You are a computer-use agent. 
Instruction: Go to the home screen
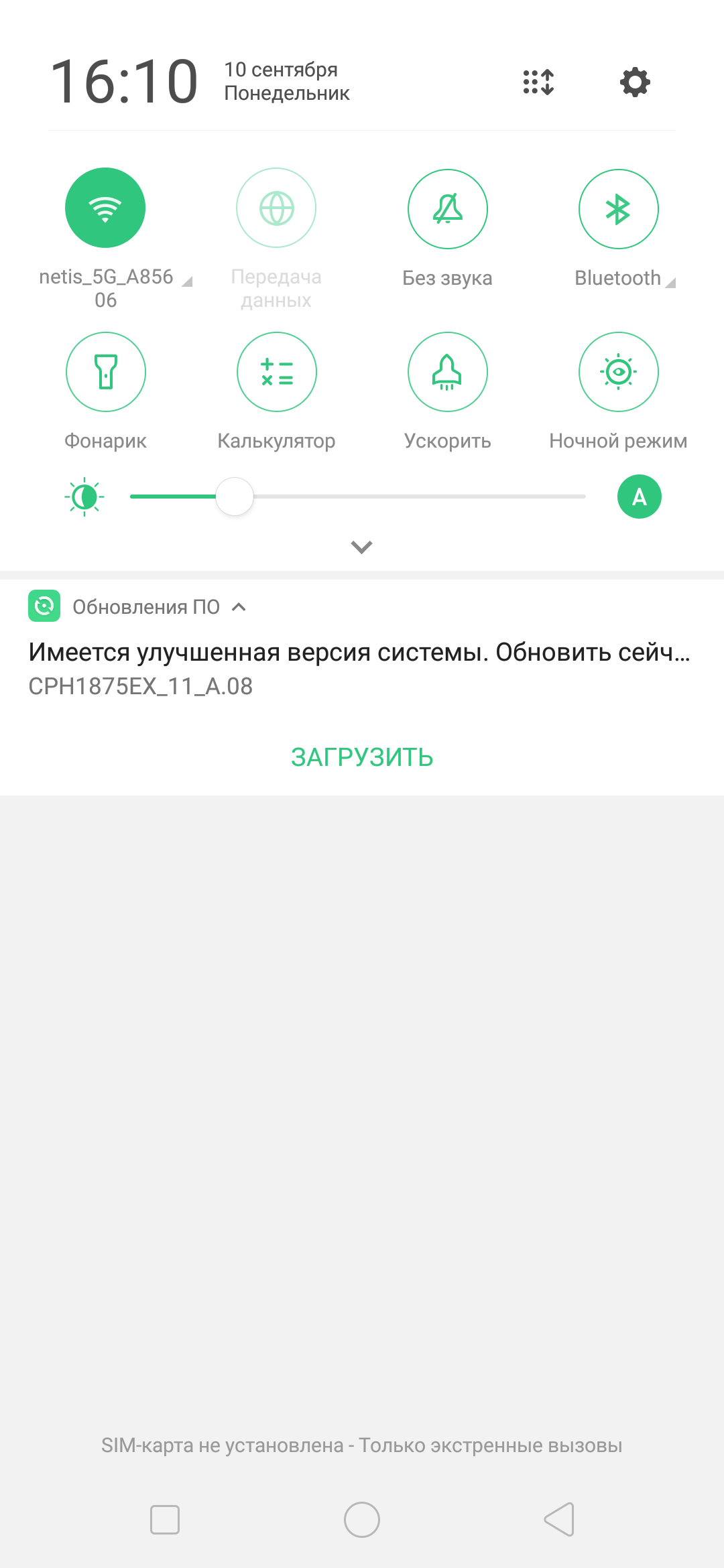(x=362, y=1519)
